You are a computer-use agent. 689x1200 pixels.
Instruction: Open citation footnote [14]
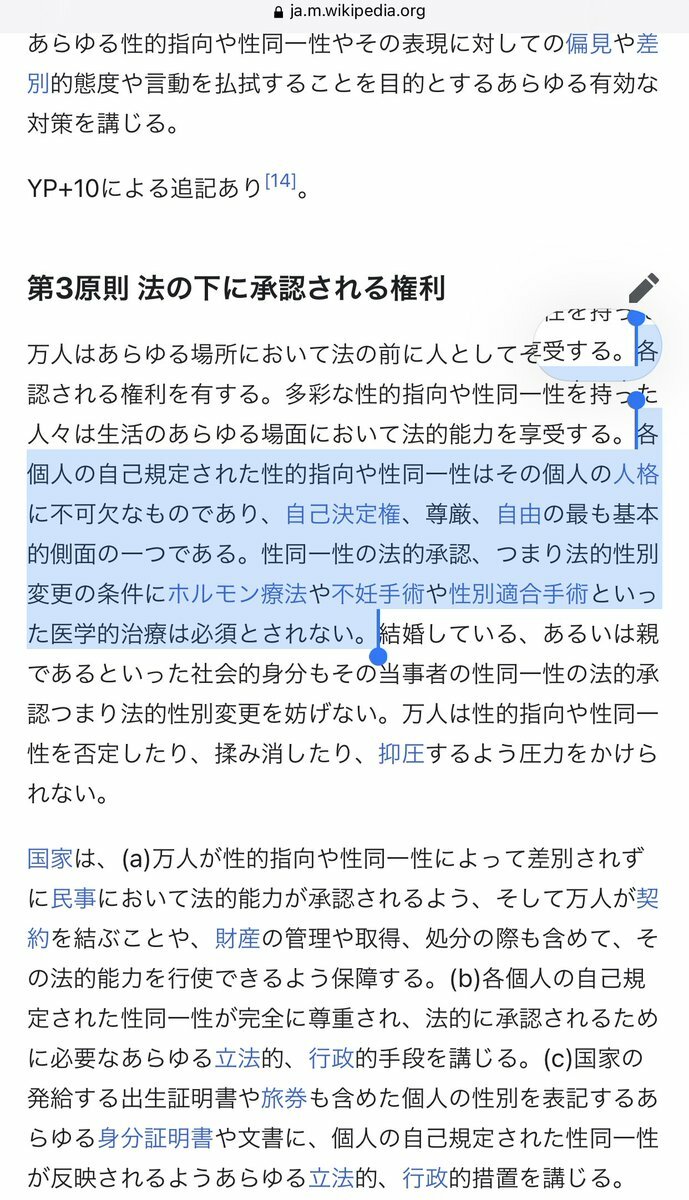(x=281, y=182)
